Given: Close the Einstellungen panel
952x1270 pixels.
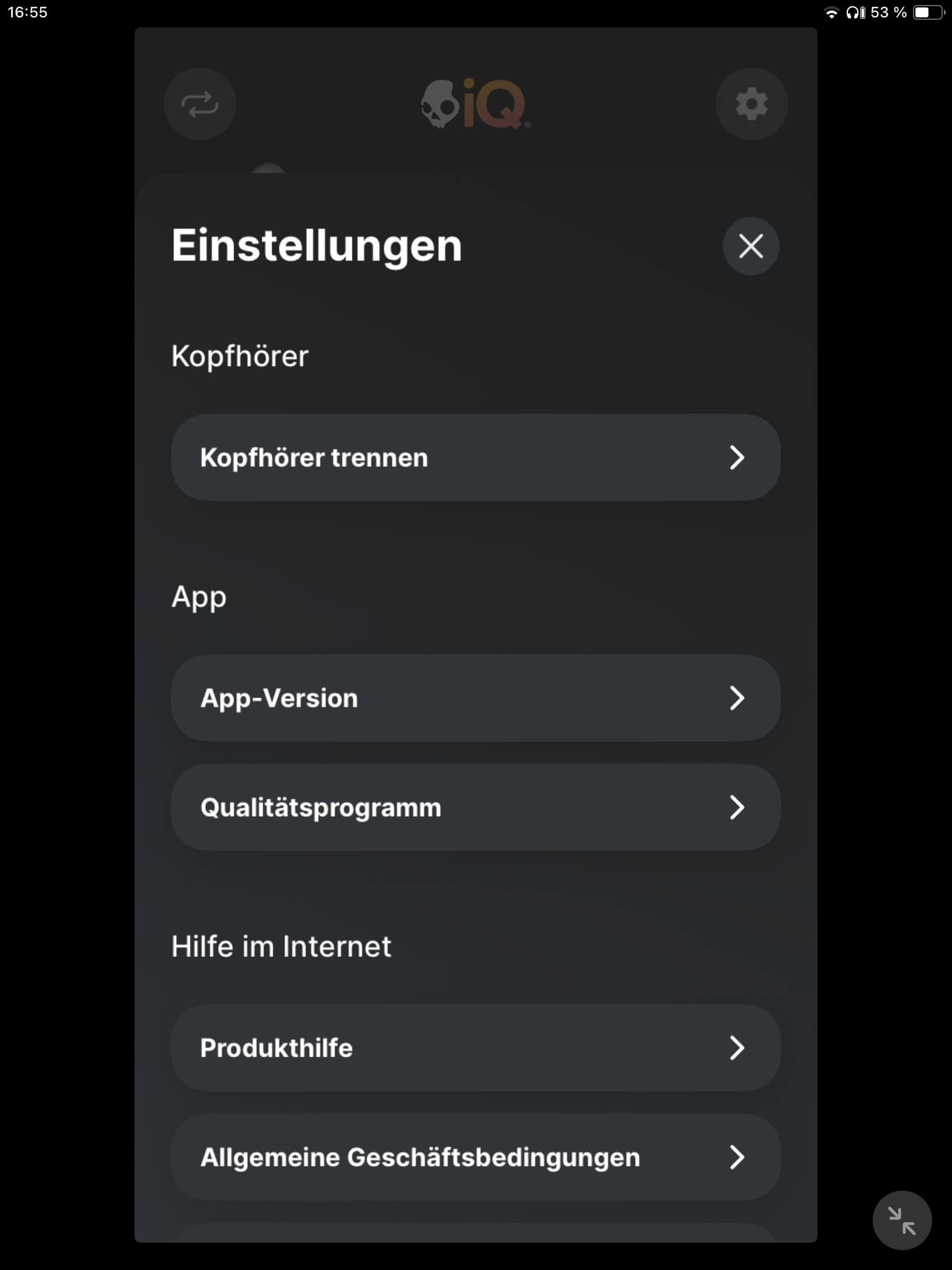Looking at the screenshot, I should [751, 246].
